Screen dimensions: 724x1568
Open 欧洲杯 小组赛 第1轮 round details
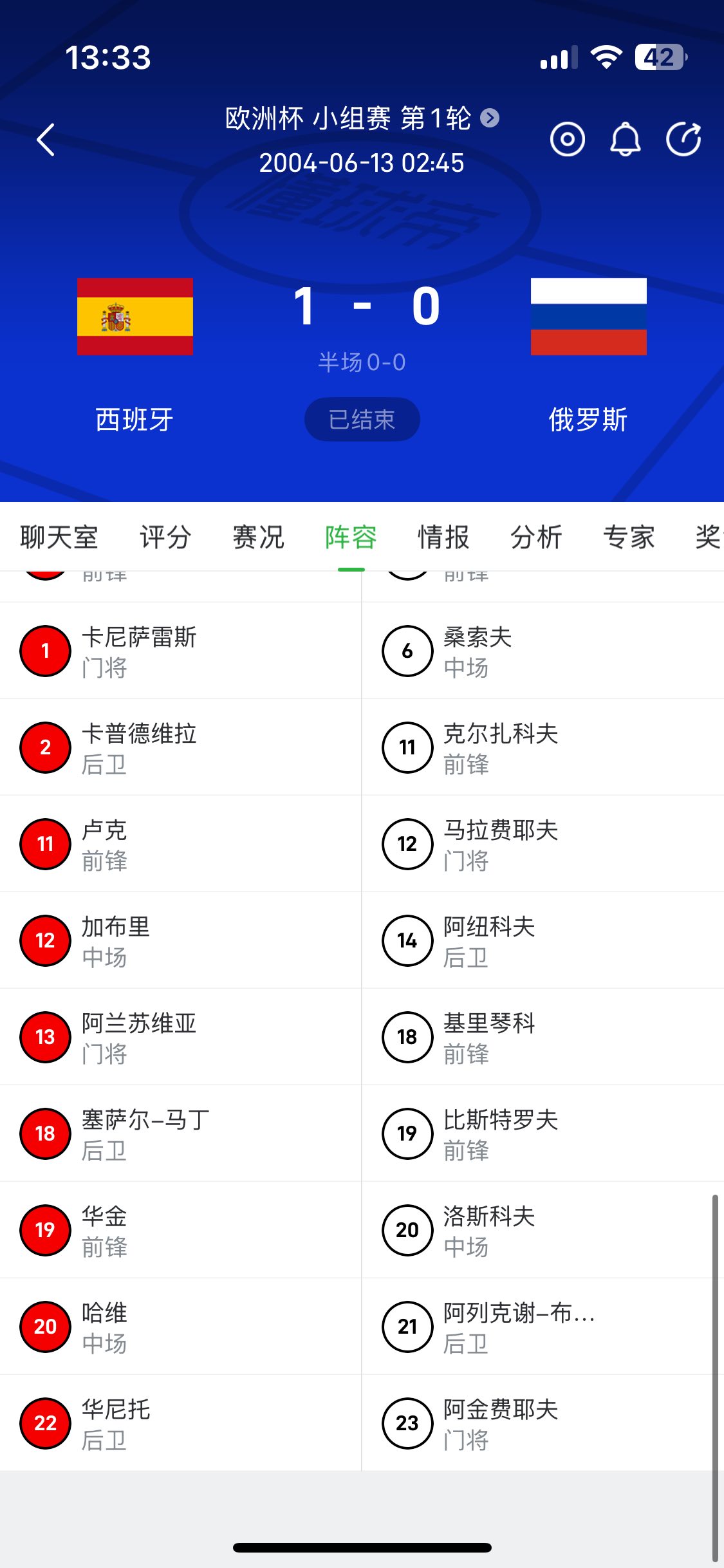pos(361,119)
